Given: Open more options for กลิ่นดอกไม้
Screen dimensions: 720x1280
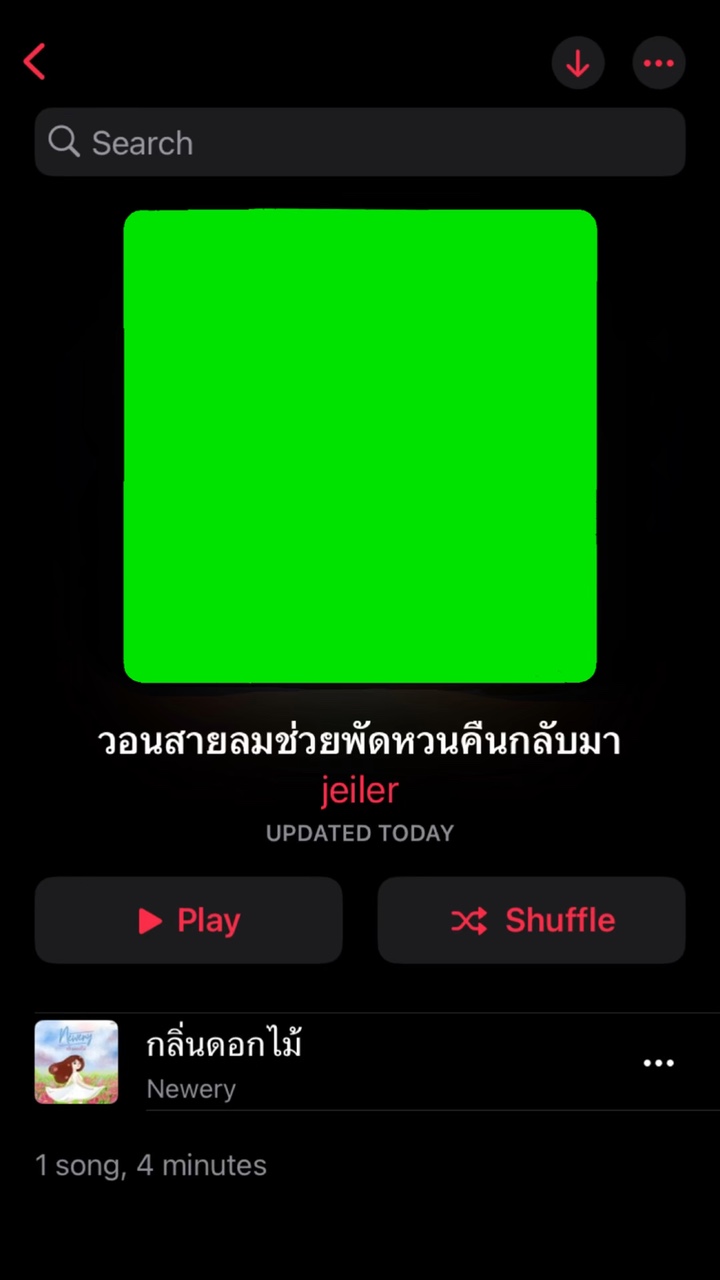Looking at the screenshot, I should tap(659, 1062).
